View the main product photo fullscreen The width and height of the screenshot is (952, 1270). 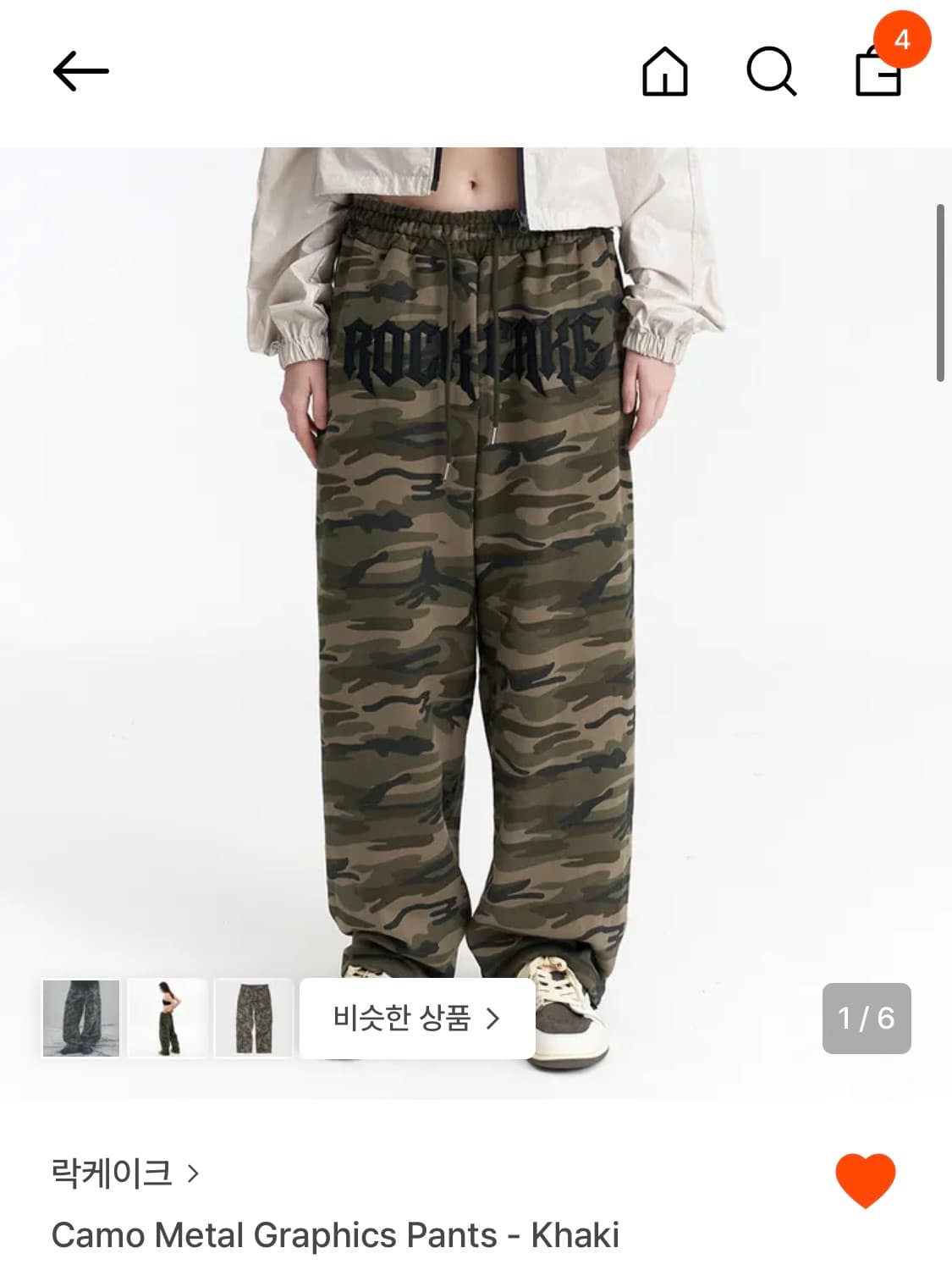point(476,593)
